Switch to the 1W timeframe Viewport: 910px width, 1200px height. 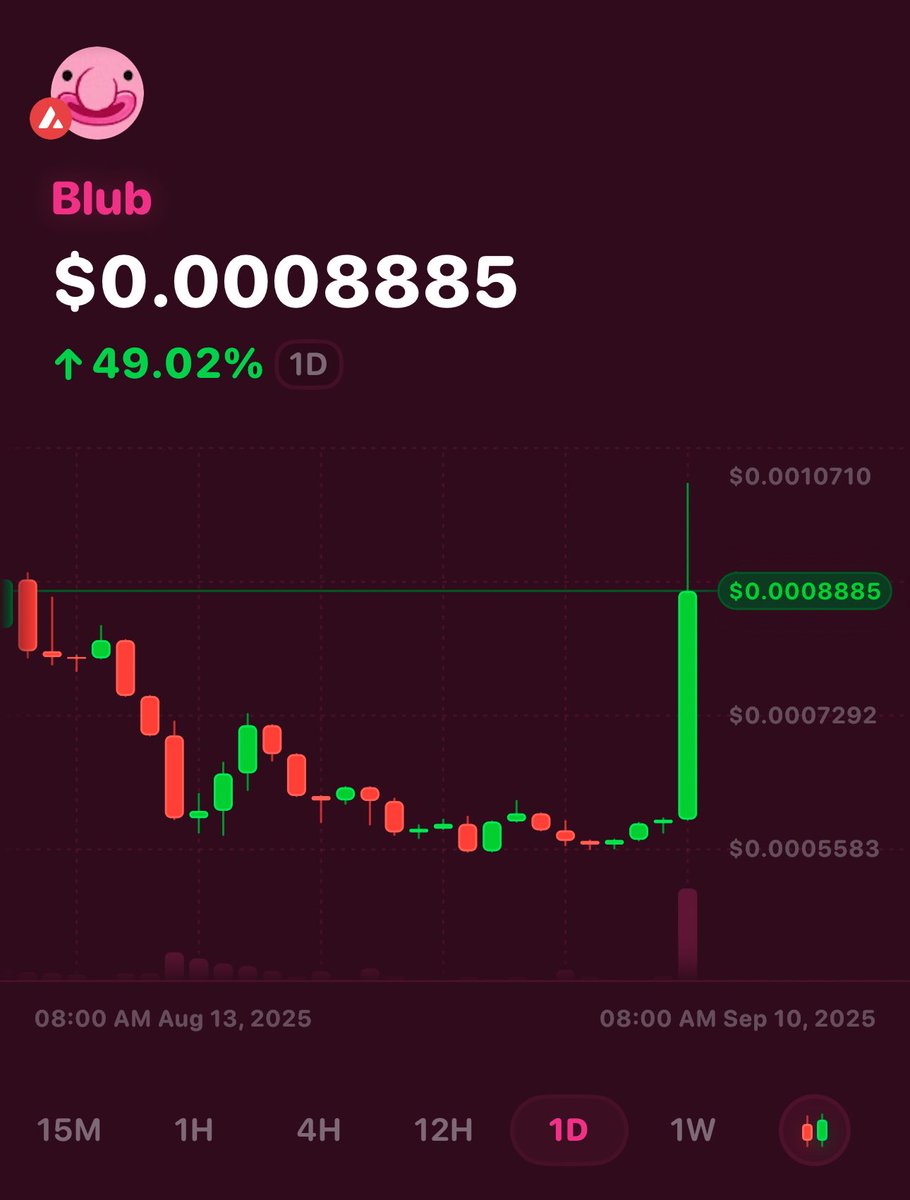point(692,1131)
